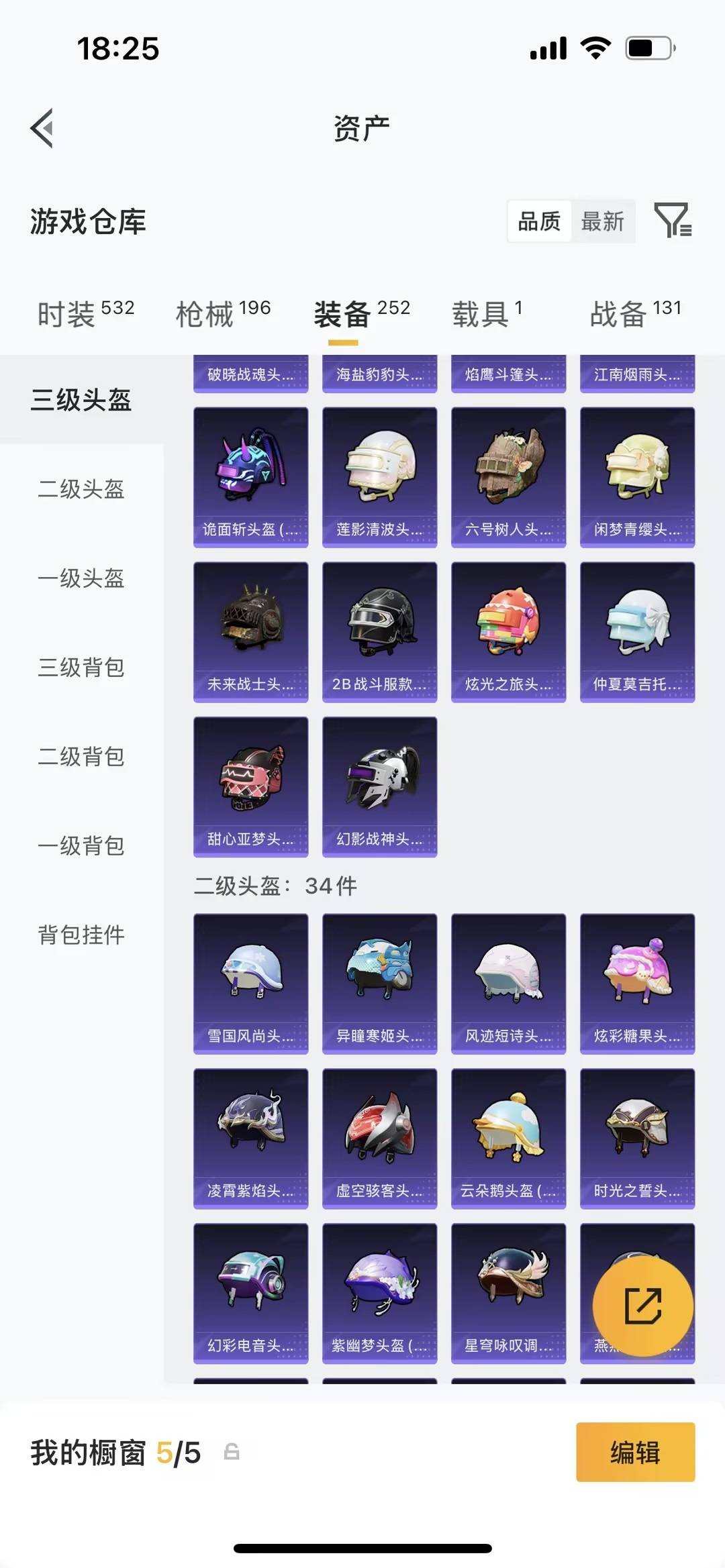Select the 甜心亚梦 helmet icon

tap(250, 778)
